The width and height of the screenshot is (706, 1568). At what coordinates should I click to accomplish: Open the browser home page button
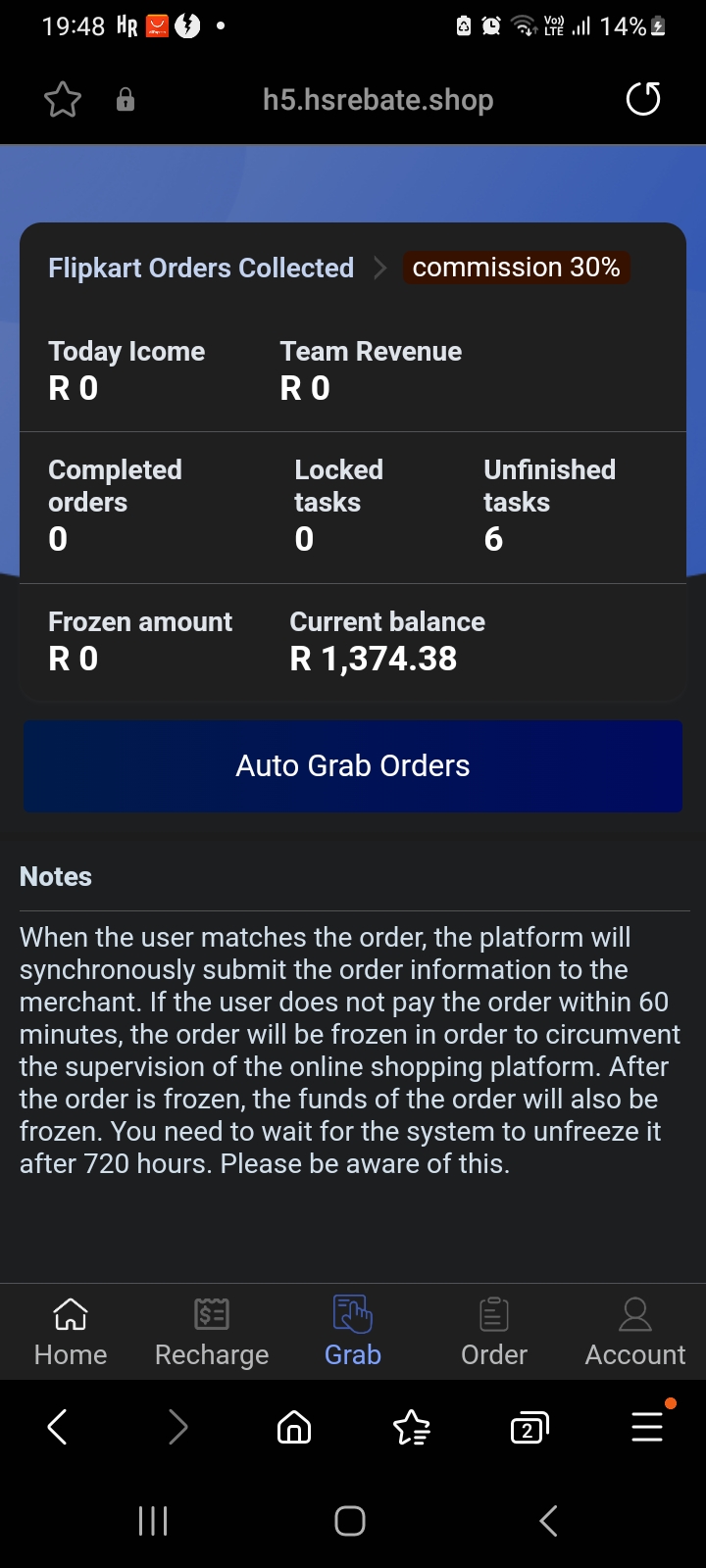[x=294, y=1428]
